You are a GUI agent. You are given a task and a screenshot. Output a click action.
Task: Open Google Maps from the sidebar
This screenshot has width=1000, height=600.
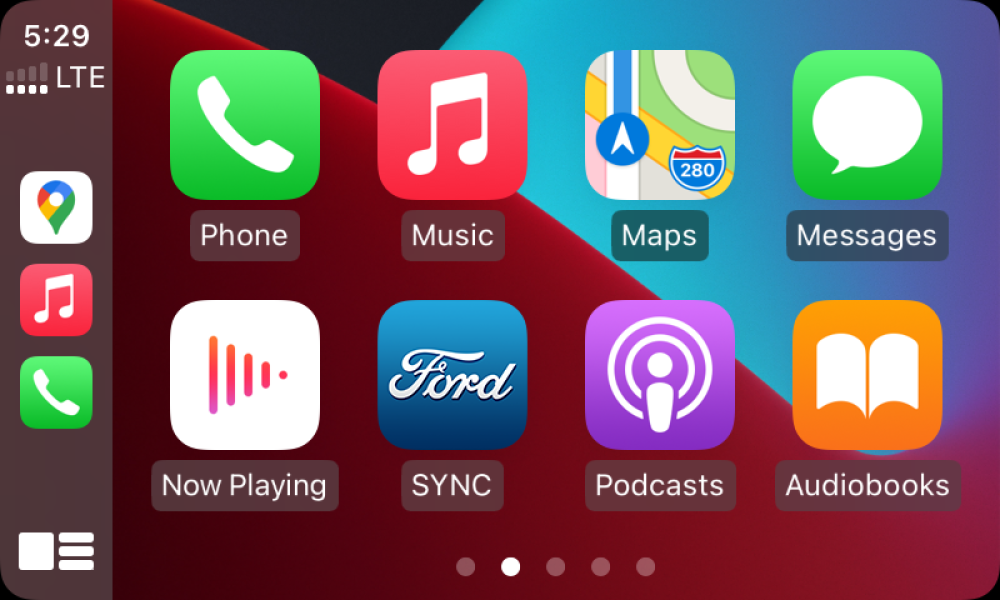pos(56,208)
